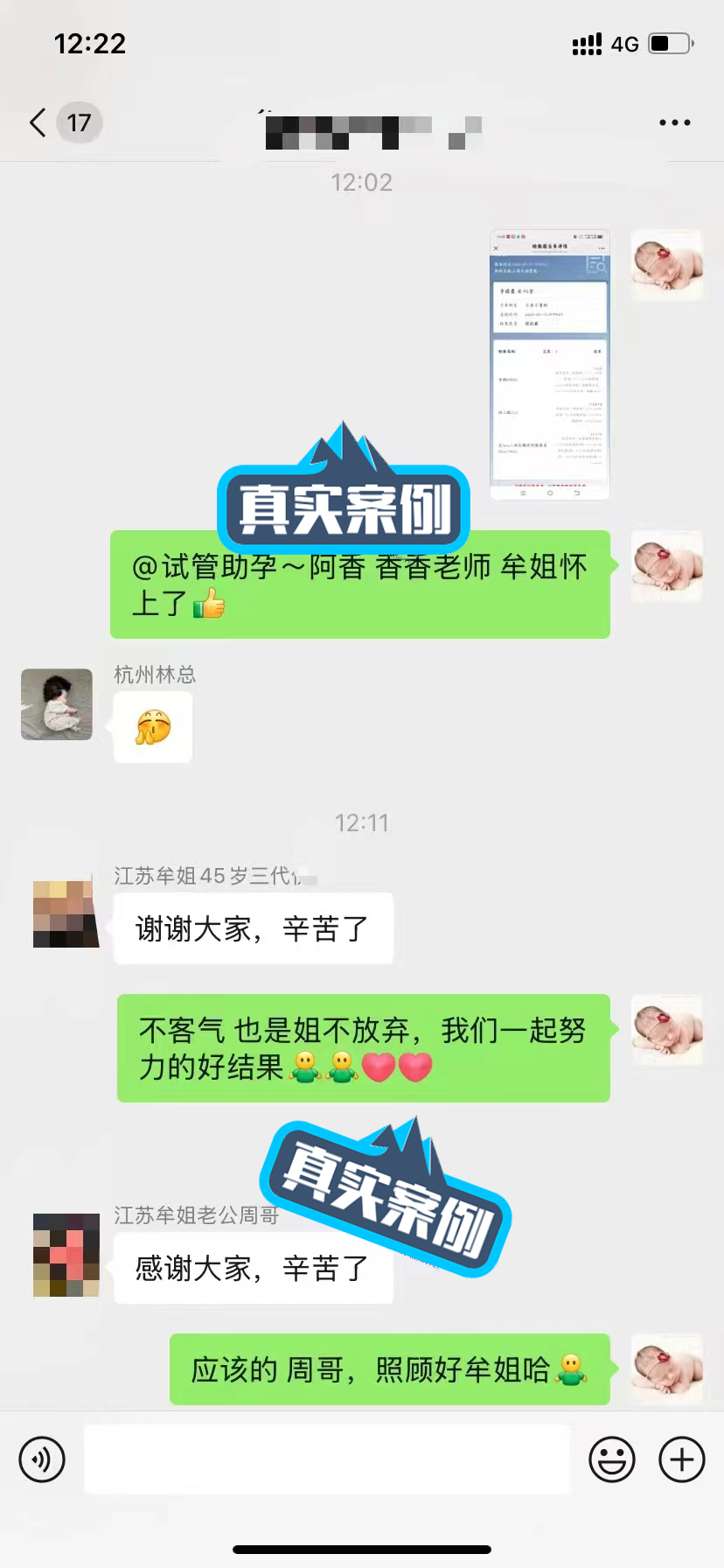Viewport: 724px width, 1568px height.
Task: View 杭州林总's profile avatar
Action: pyautogui.click(x=57, y=704)
